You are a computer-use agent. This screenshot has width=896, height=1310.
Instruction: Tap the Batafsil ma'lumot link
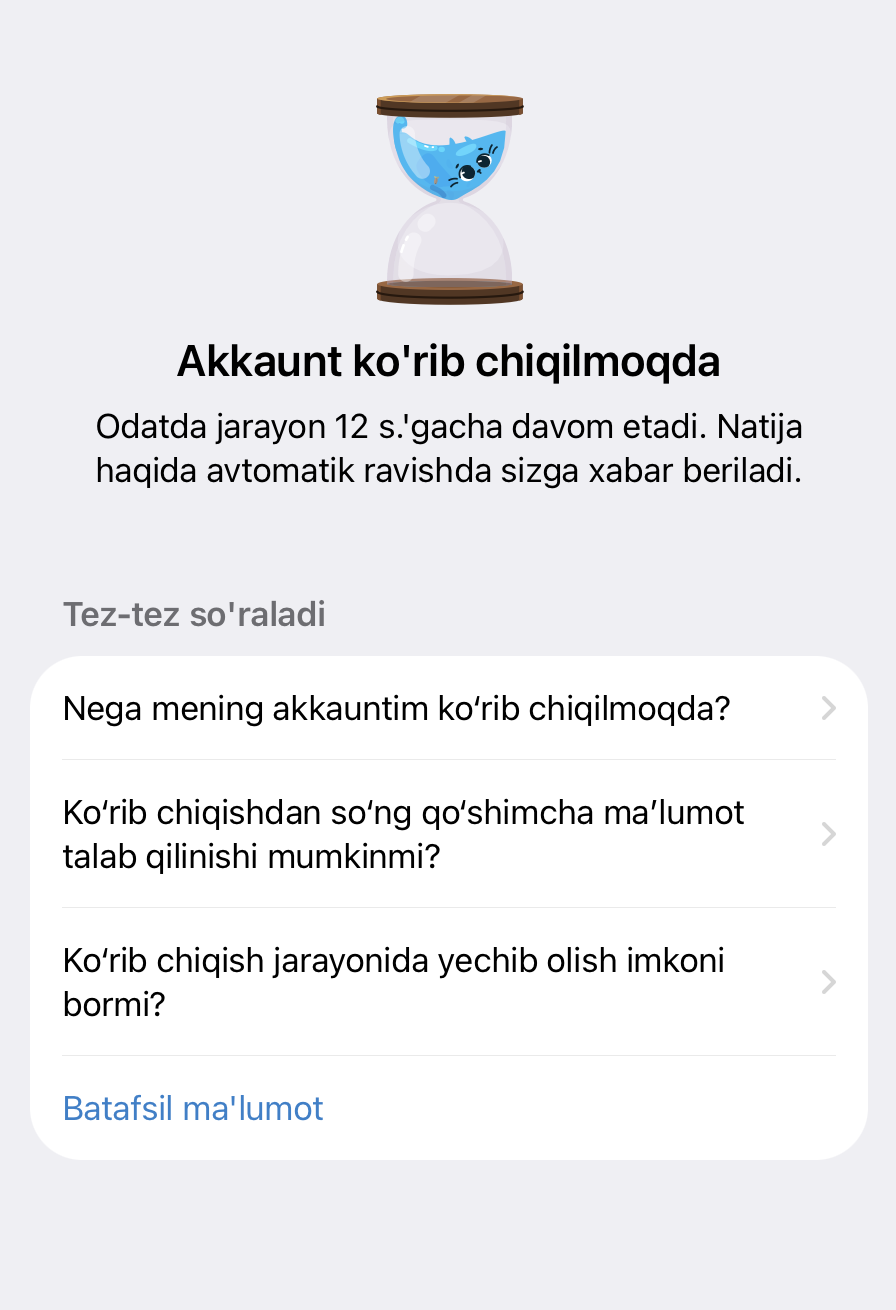pos(193,1108)
